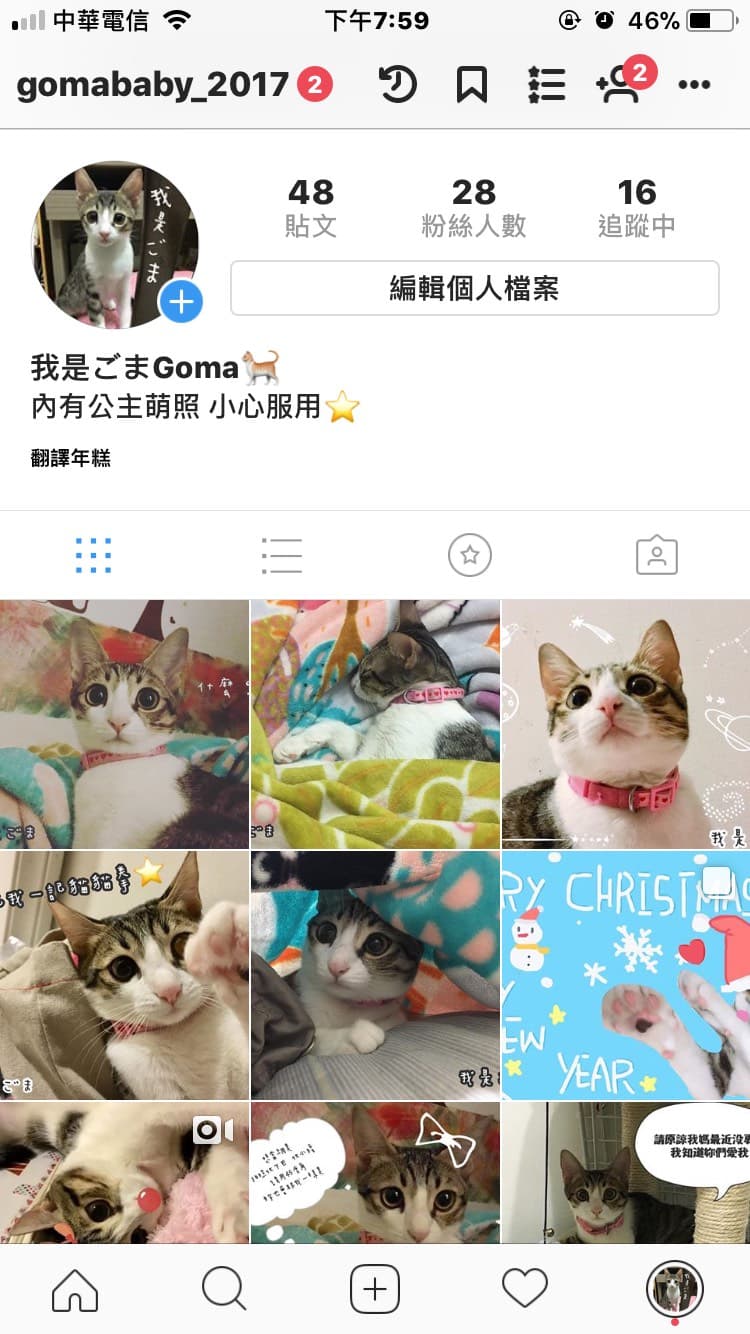
Task: Open the activity heart tab
Action: (x=525, y=1289)
